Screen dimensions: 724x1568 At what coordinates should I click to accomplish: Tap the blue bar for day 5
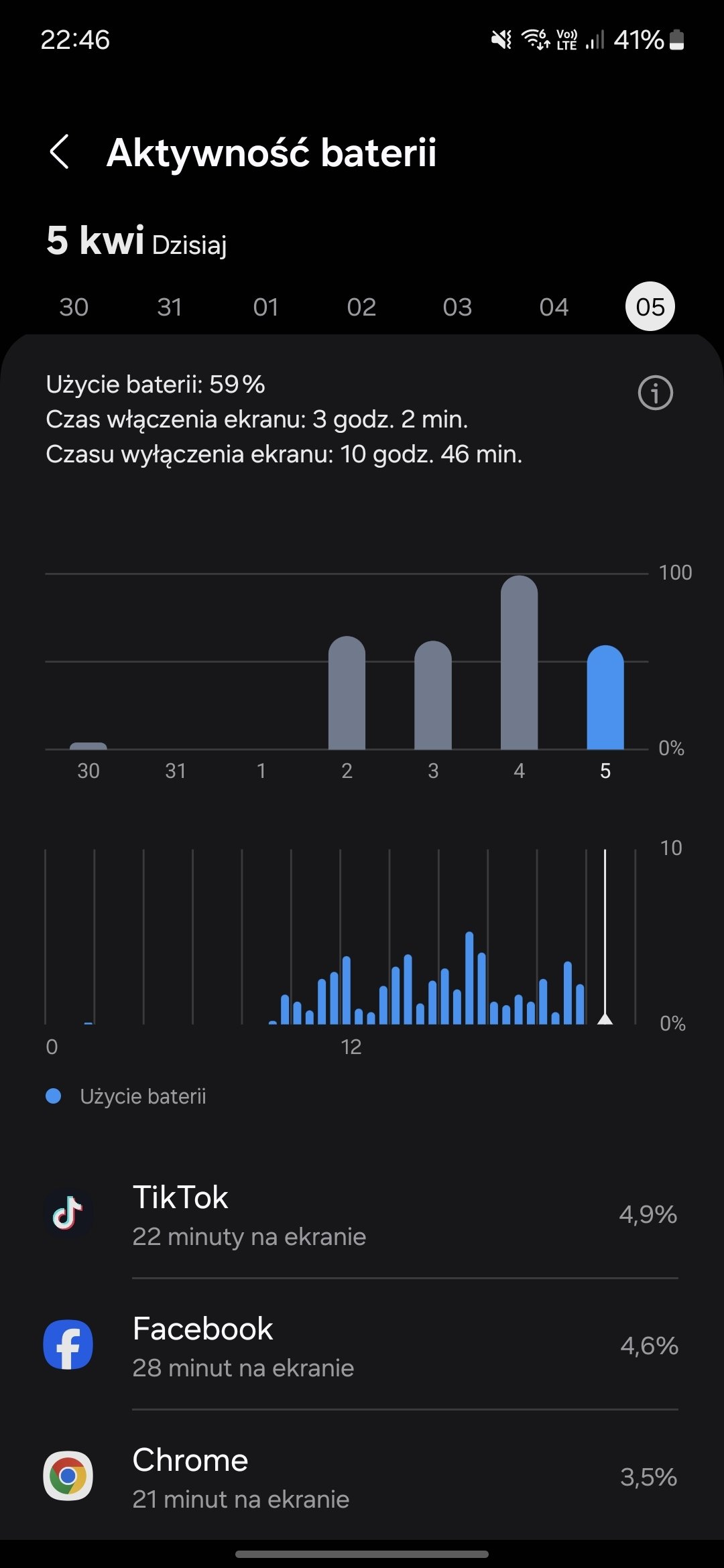click(x=605, y=697)
